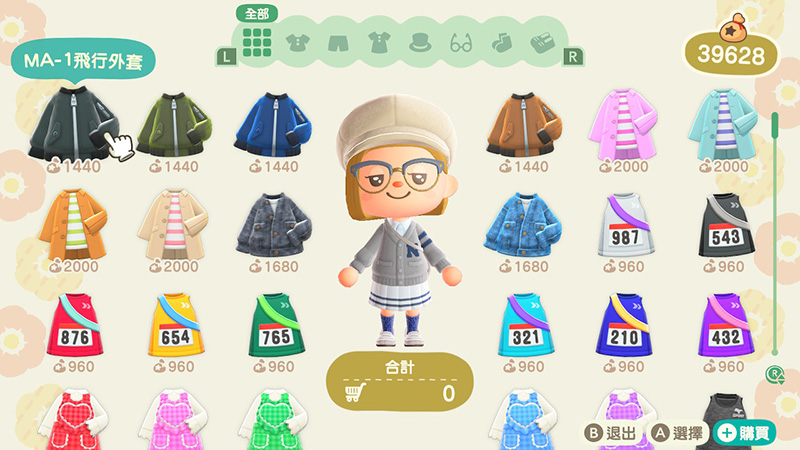Switch to the bottoms shorts category
This screenshot has width=800, height=450.
(337, 43)
